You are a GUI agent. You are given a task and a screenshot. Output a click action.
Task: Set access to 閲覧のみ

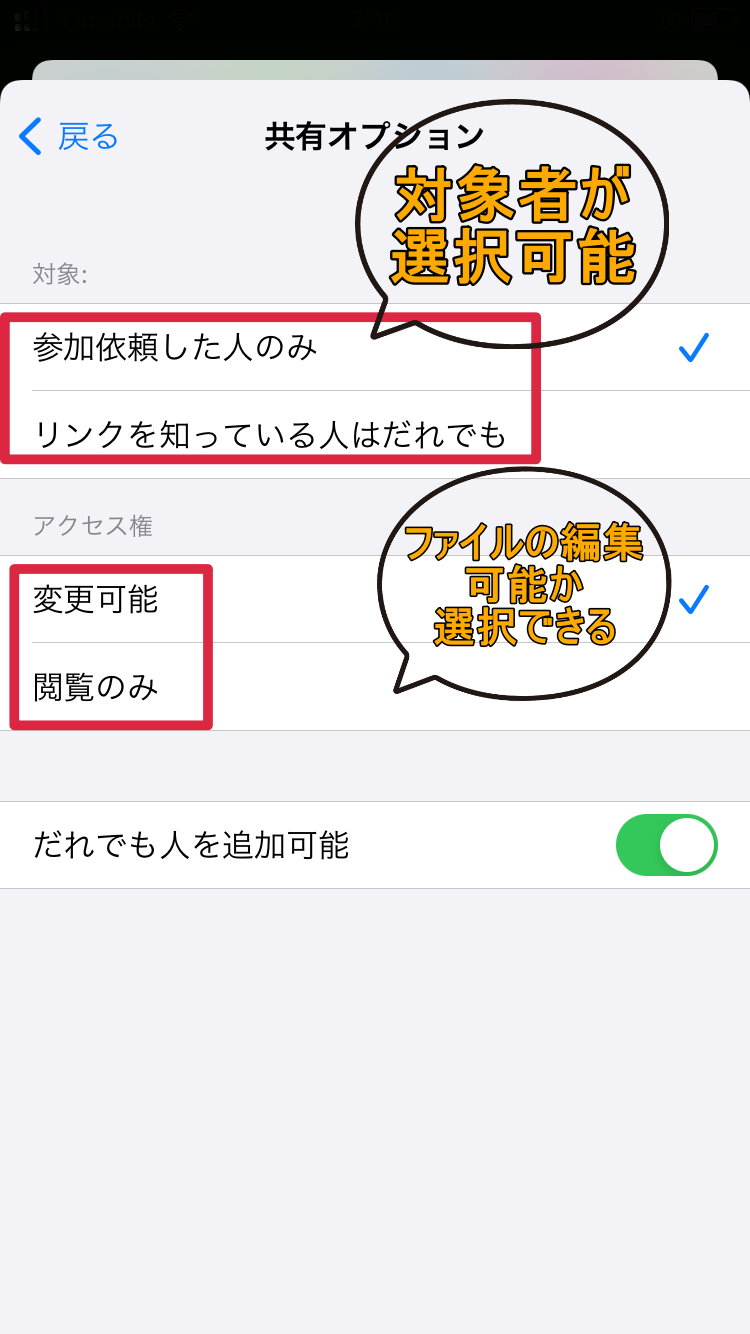click(x=96, y=687)
